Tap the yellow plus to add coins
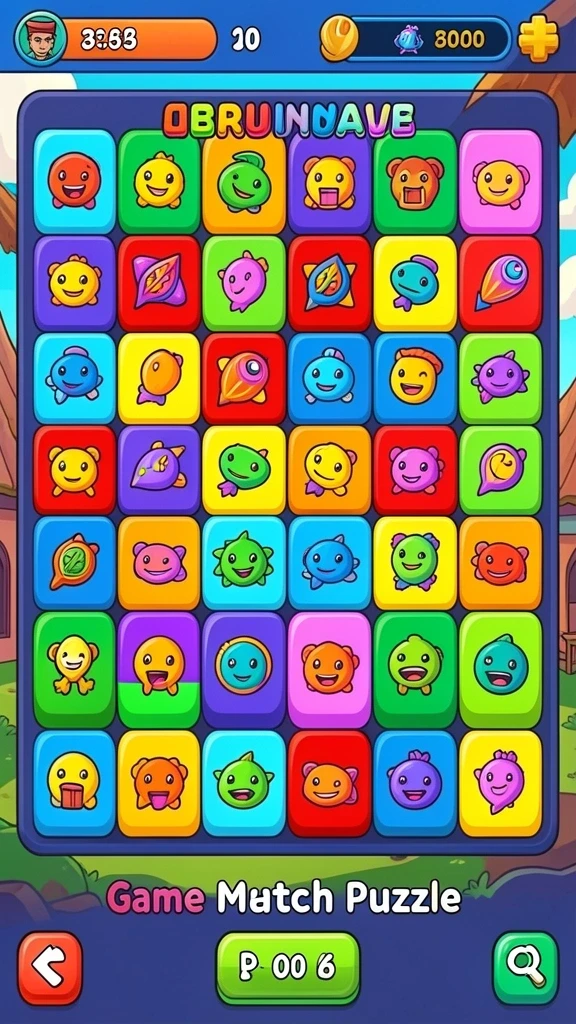The width and height of the screenshot is (576, 1024). tap(538, 39)
